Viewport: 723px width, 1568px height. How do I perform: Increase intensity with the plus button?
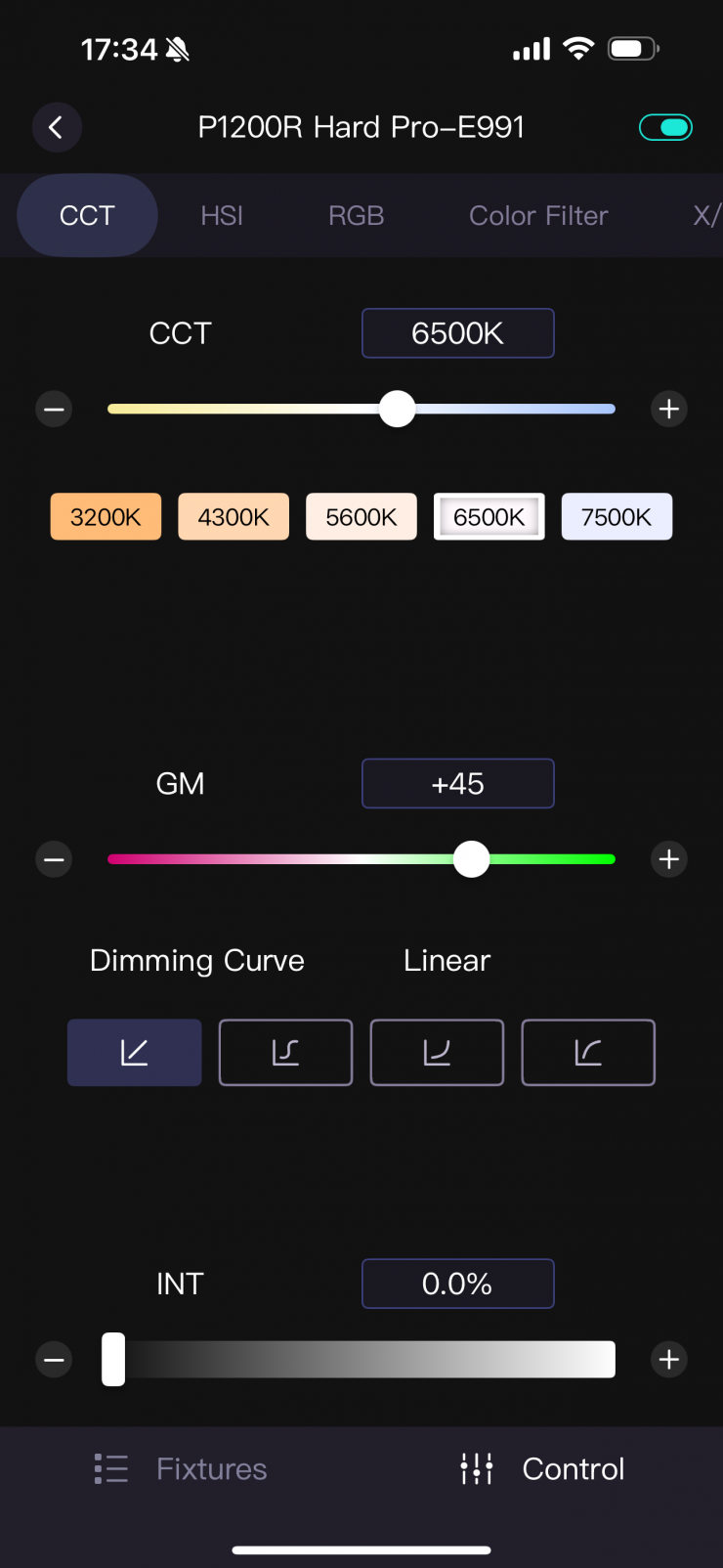click(x=669, y=1359)
